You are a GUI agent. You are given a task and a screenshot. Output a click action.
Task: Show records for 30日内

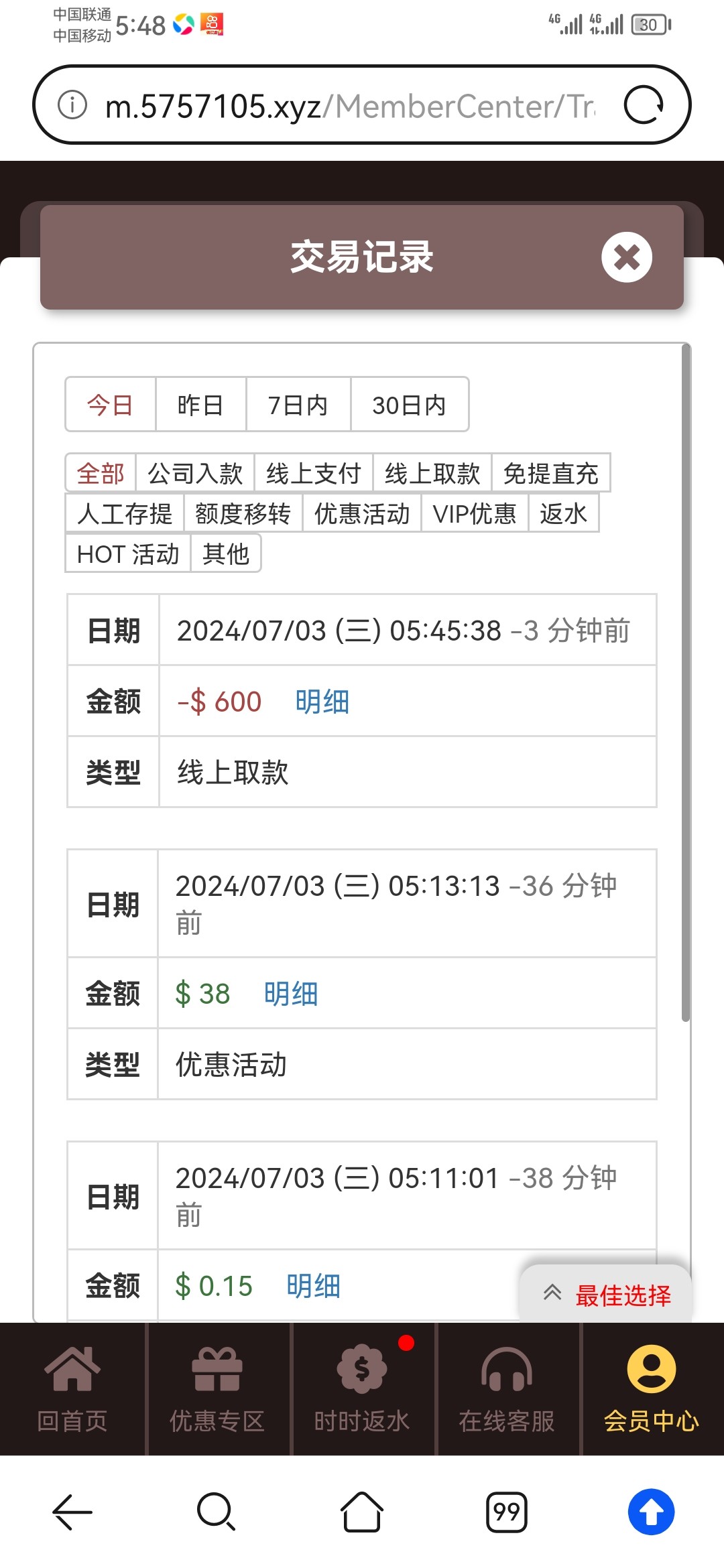click(409, 405)
